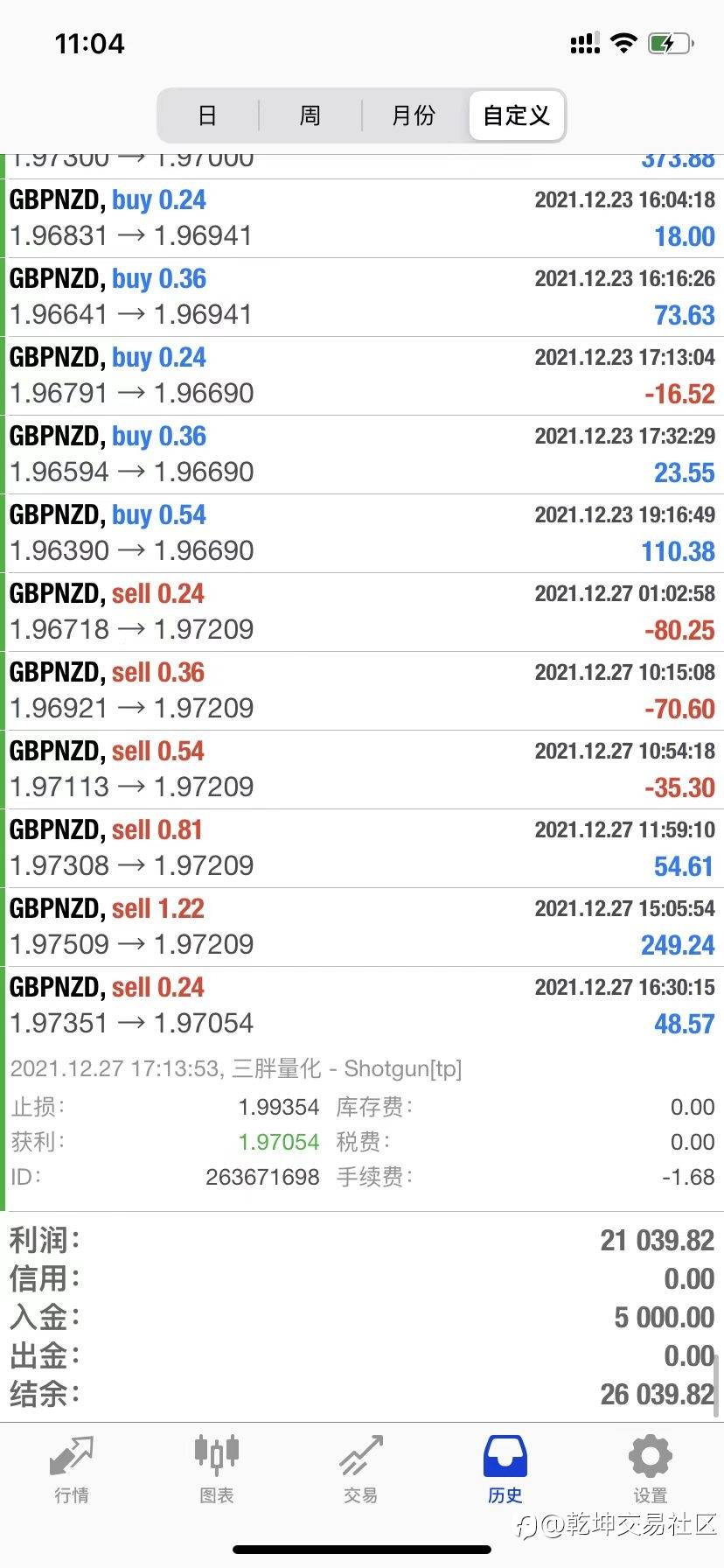Expand the GBPNZD buy 0.36 trade at 17:32:29
724x1568 pixels.
point(362,455)
